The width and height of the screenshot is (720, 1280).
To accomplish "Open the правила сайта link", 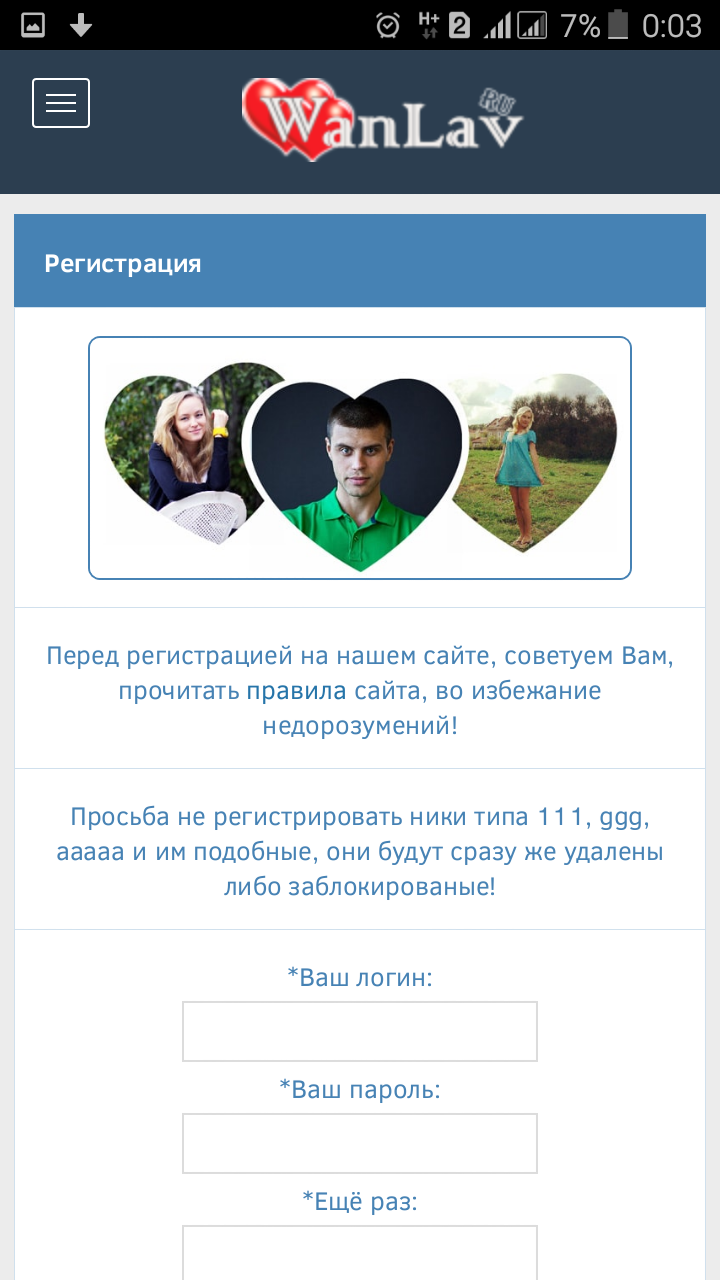I will [x=296, y=691].
